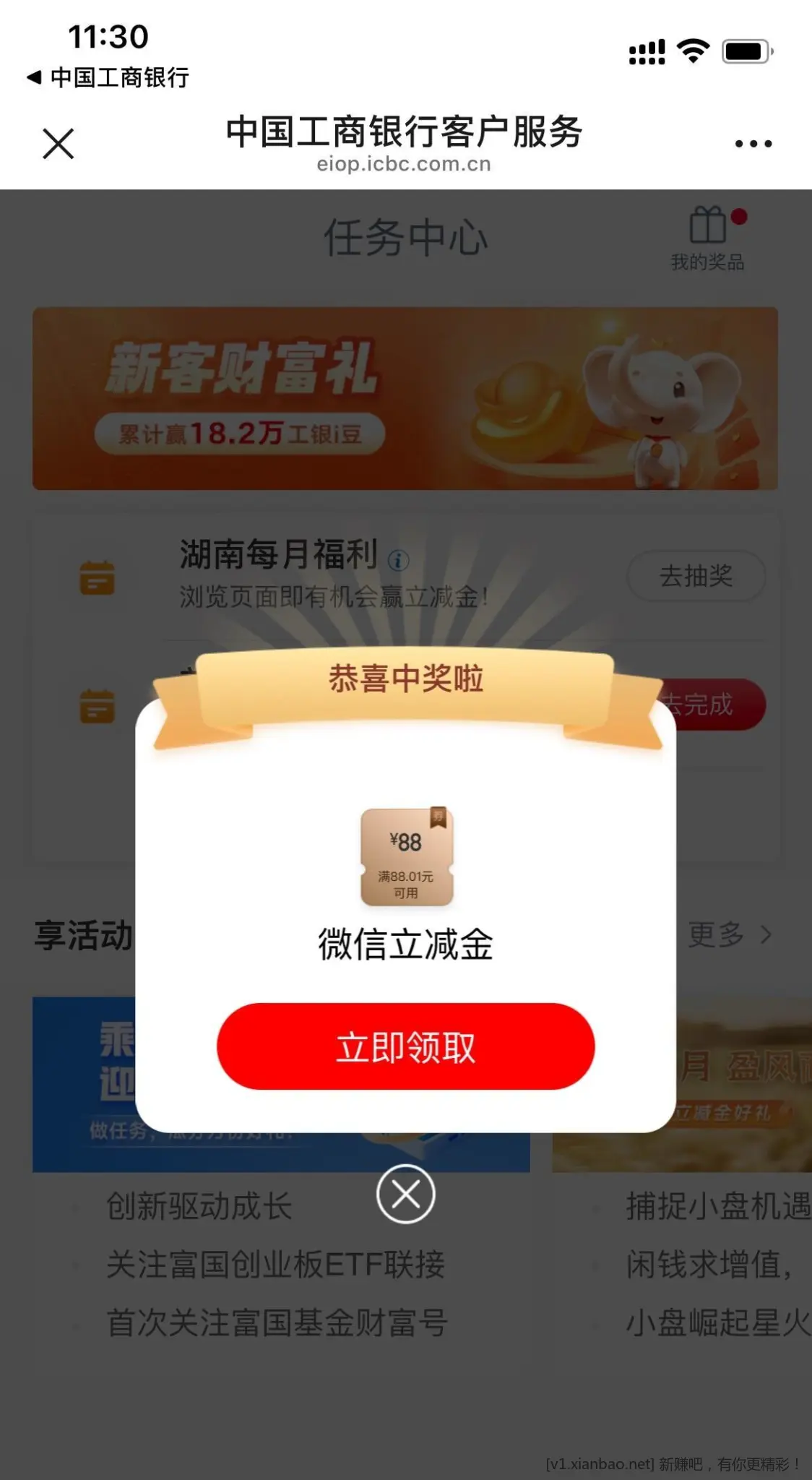The image size is (812, 1480).
Task: Tap the red 去完成 button
Action: pos(712,705)
